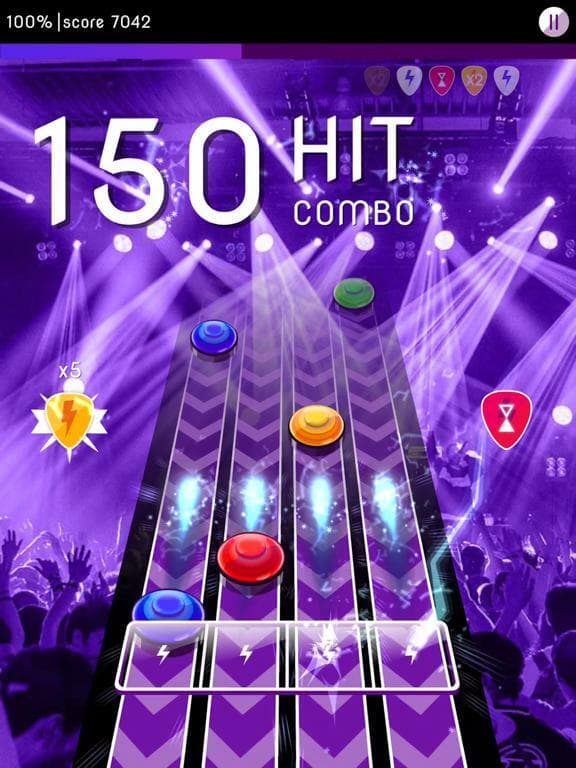The height and width of the screenshot is (768, 576).
Task: Hit the fourth lane tap pad
Action: coord(415,655)
